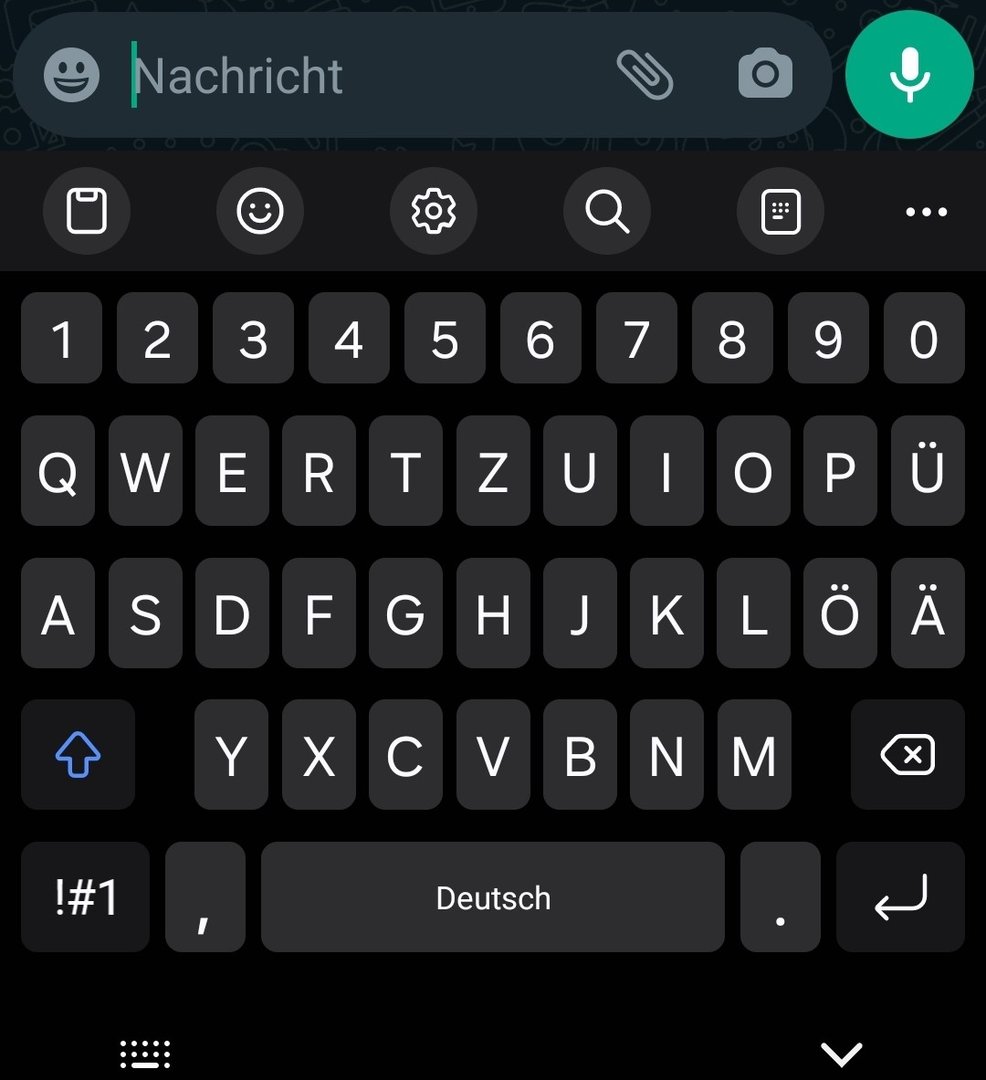This screenshot has width=986, height=1080.
Task: Open the keyboard switcher icon
Action: pos(145,1053)
